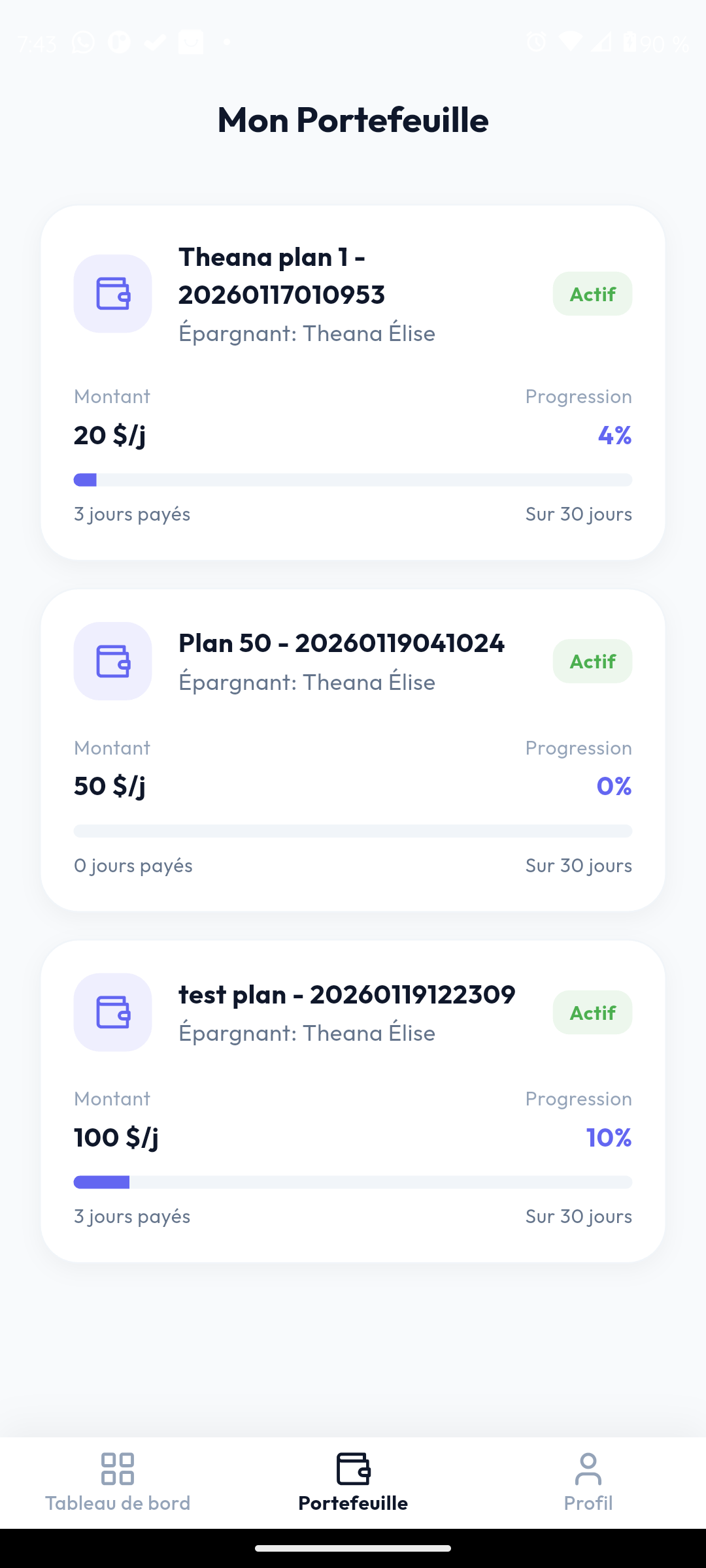706x1568 pixels.
Task: Open the Theana plan 1 savings card
Action: click(x=353, y=382)
